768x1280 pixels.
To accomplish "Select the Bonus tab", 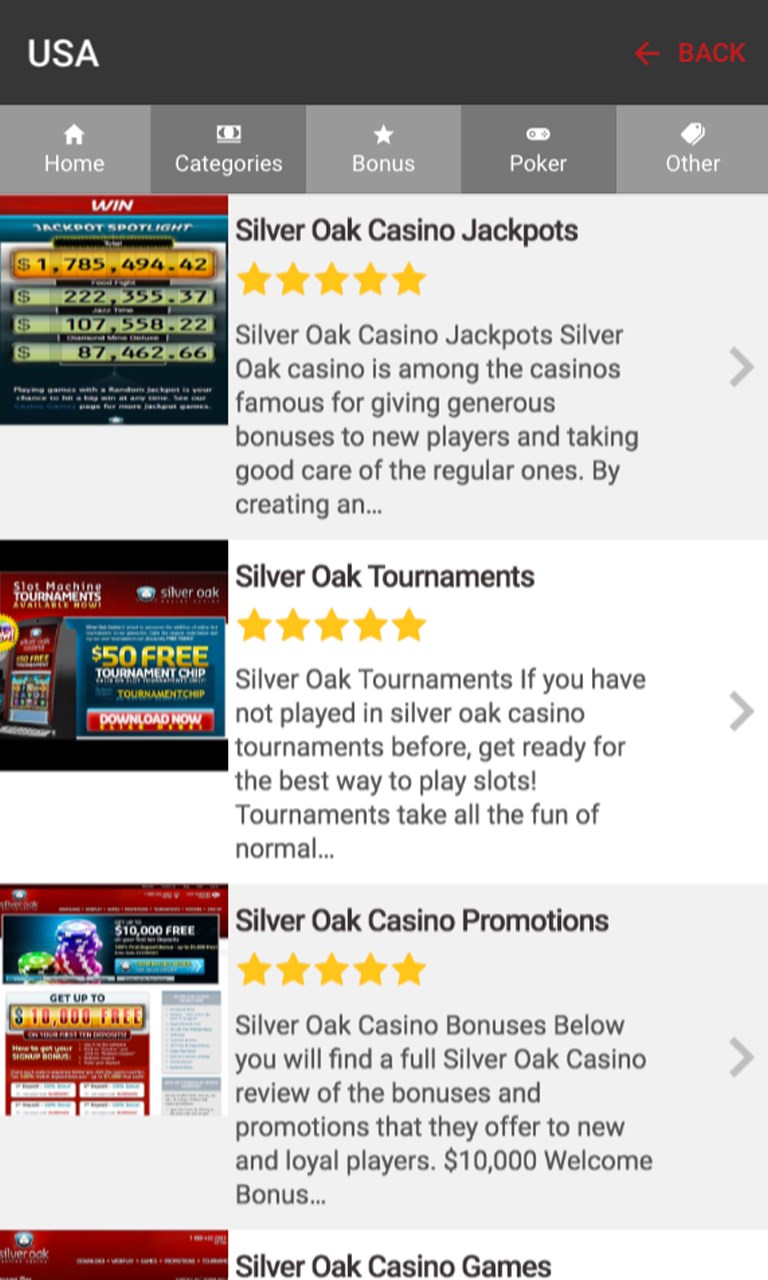I will [383, 149].
